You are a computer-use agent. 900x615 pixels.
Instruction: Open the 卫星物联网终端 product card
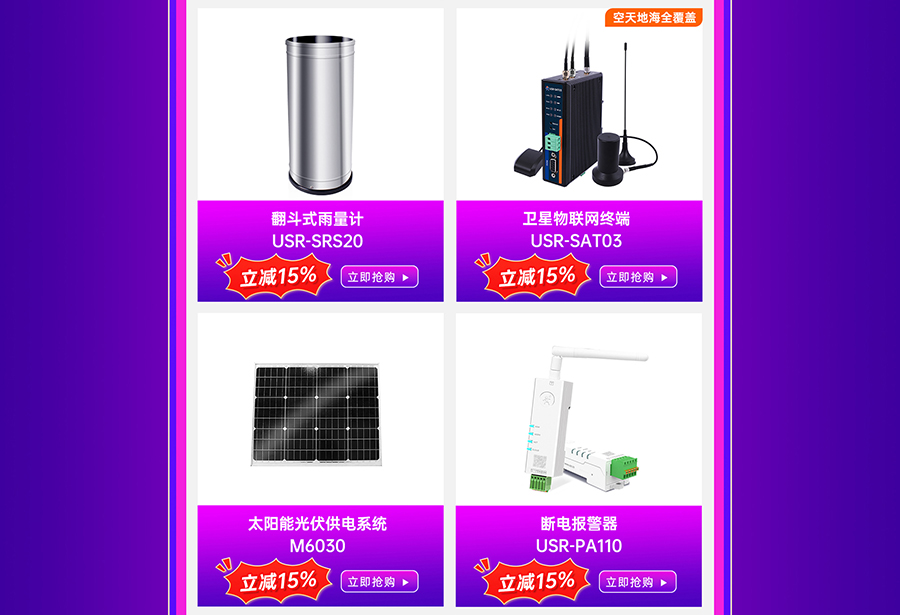pos(579,110)
